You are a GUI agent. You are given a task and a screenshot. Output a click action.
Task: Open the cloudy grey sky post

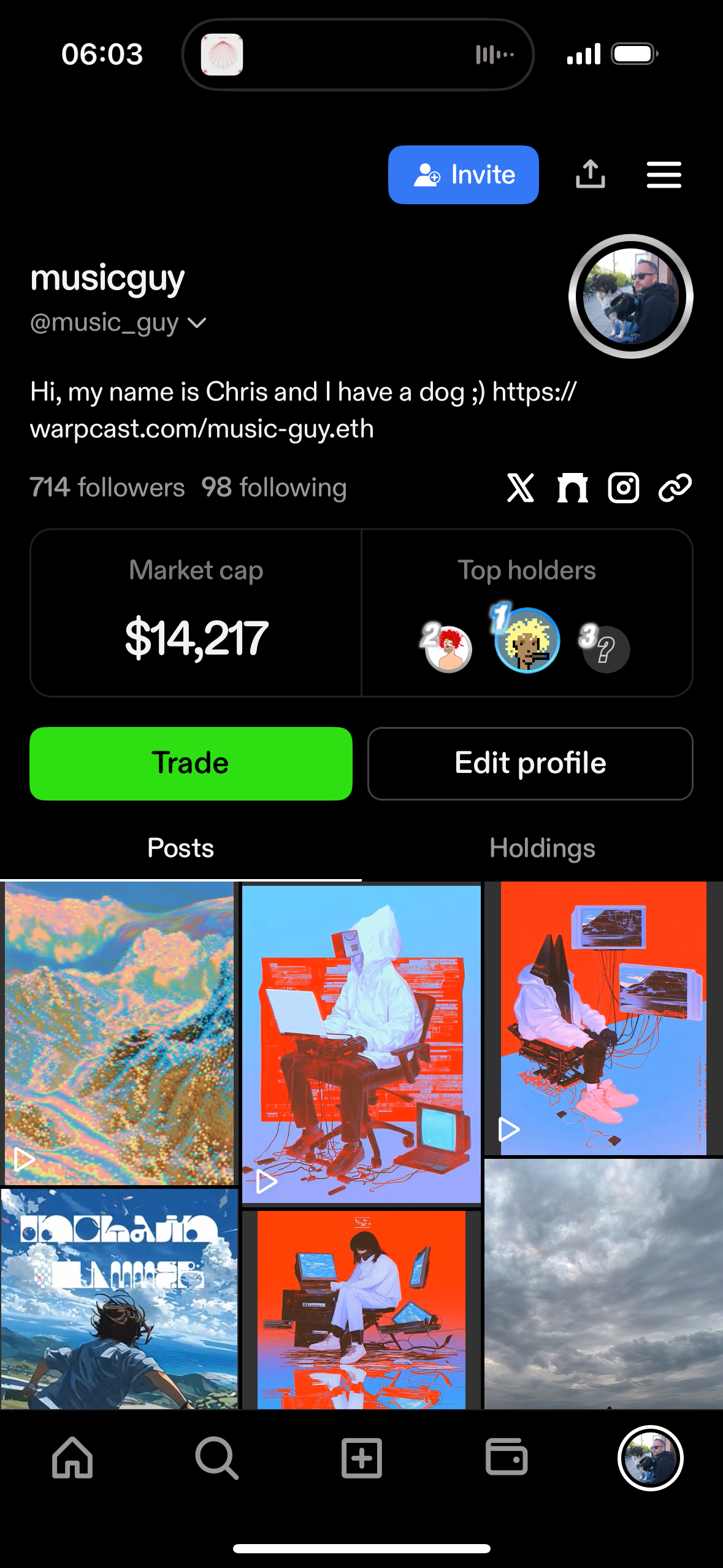coord(603,1282)
